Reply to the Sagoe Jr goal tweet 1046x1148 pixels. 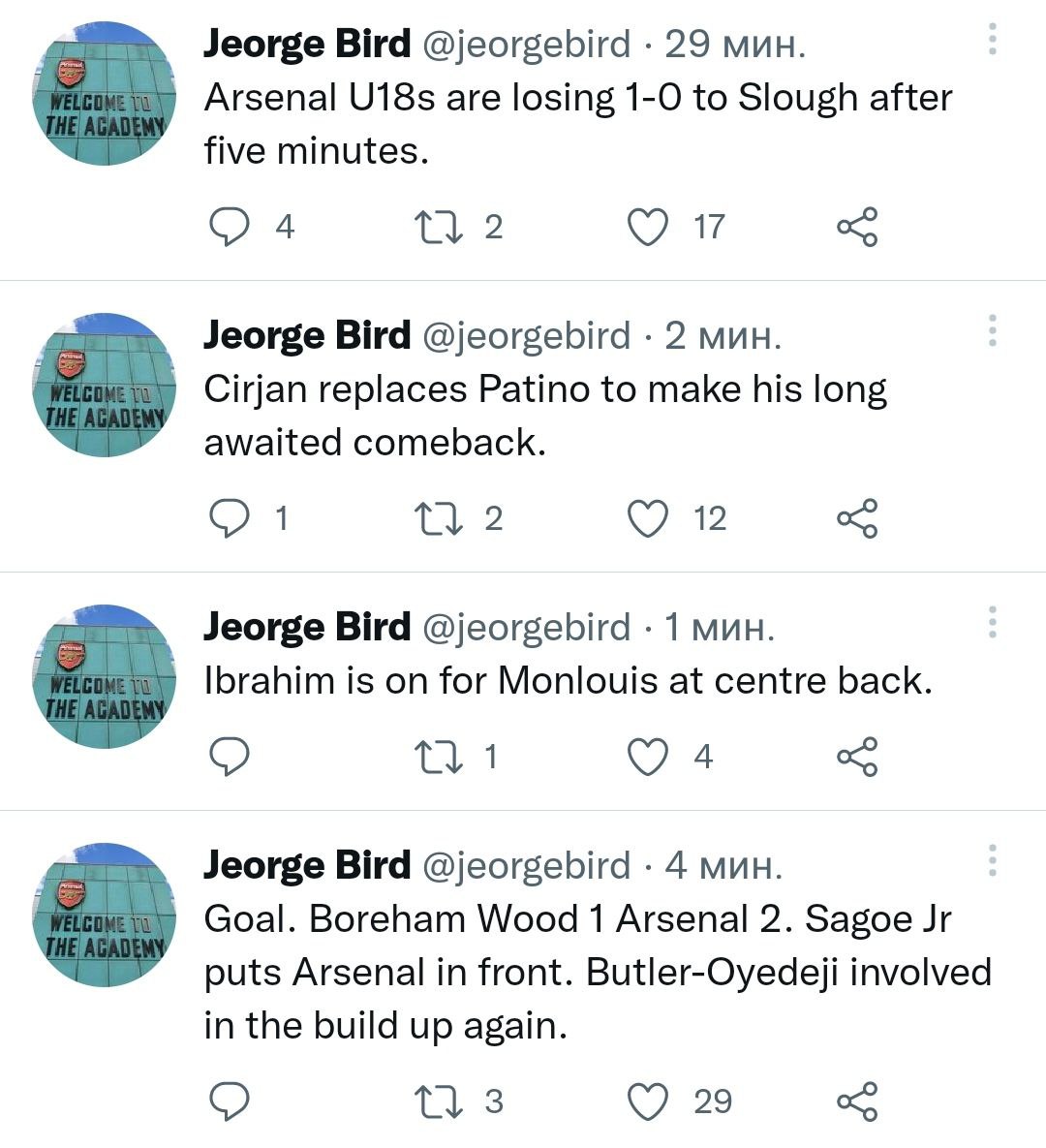(x=231, y=1101)
